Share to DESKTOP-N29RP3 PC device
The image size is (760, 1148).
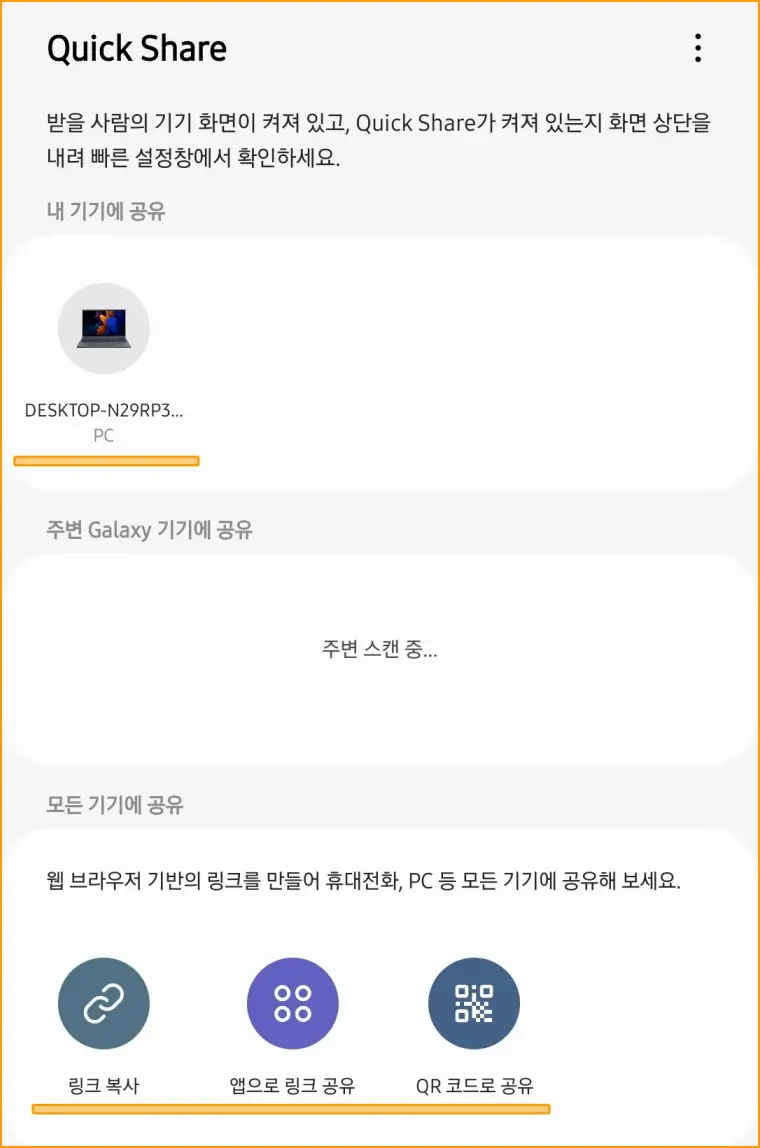point(104,360)
